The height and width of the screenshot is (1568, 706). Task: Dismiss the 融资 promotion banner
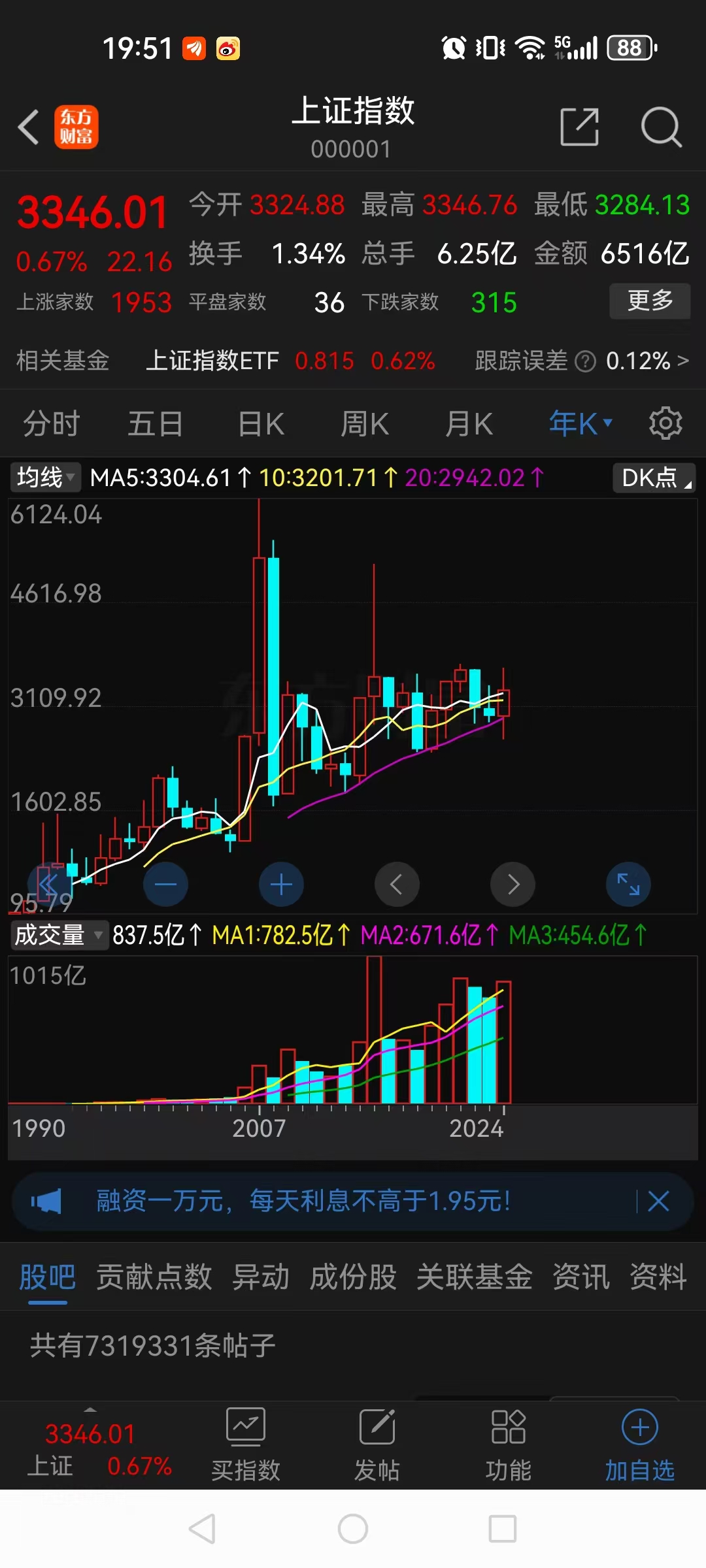(x=658, y=1201)
